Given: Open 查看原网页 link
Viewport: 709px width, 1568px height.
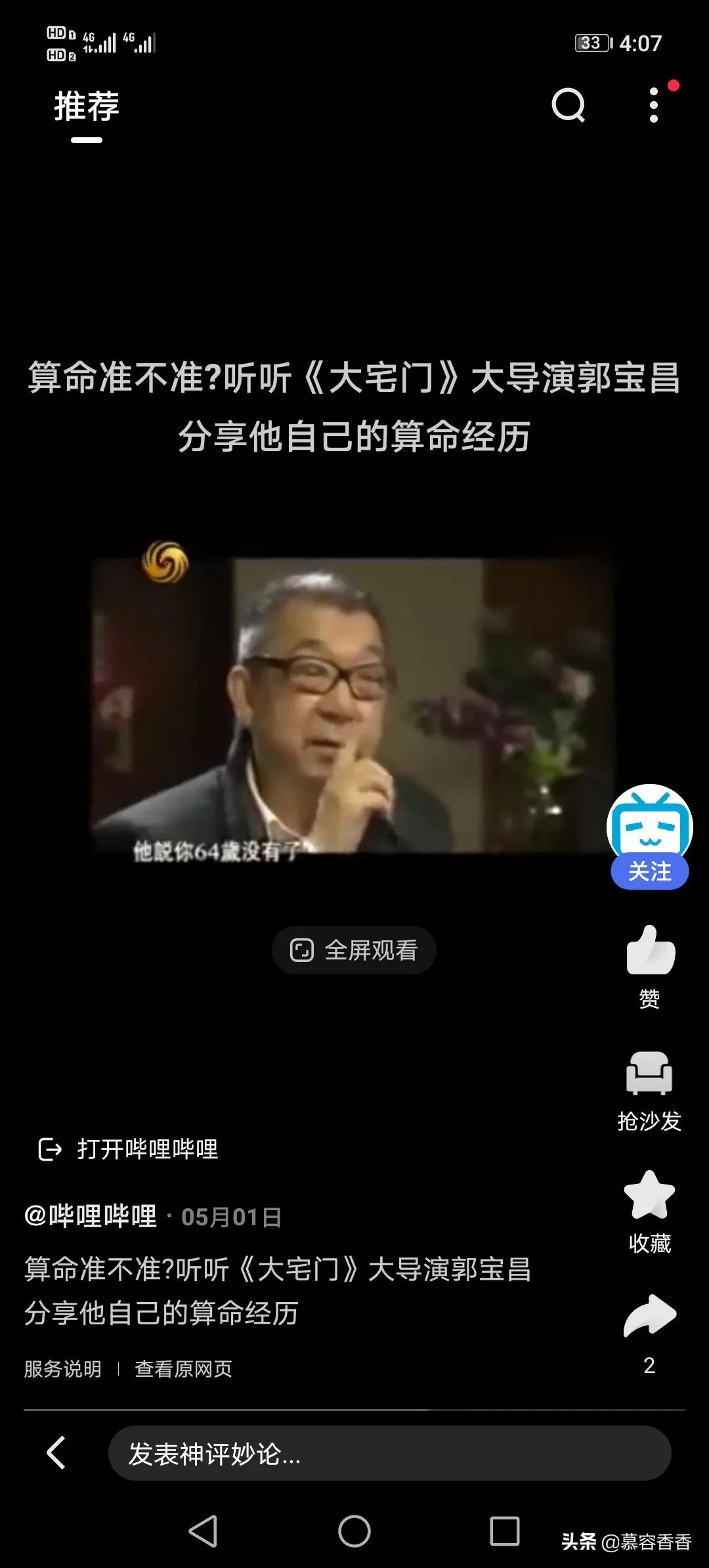Looking at the screenshot, I should (183, 1369).
